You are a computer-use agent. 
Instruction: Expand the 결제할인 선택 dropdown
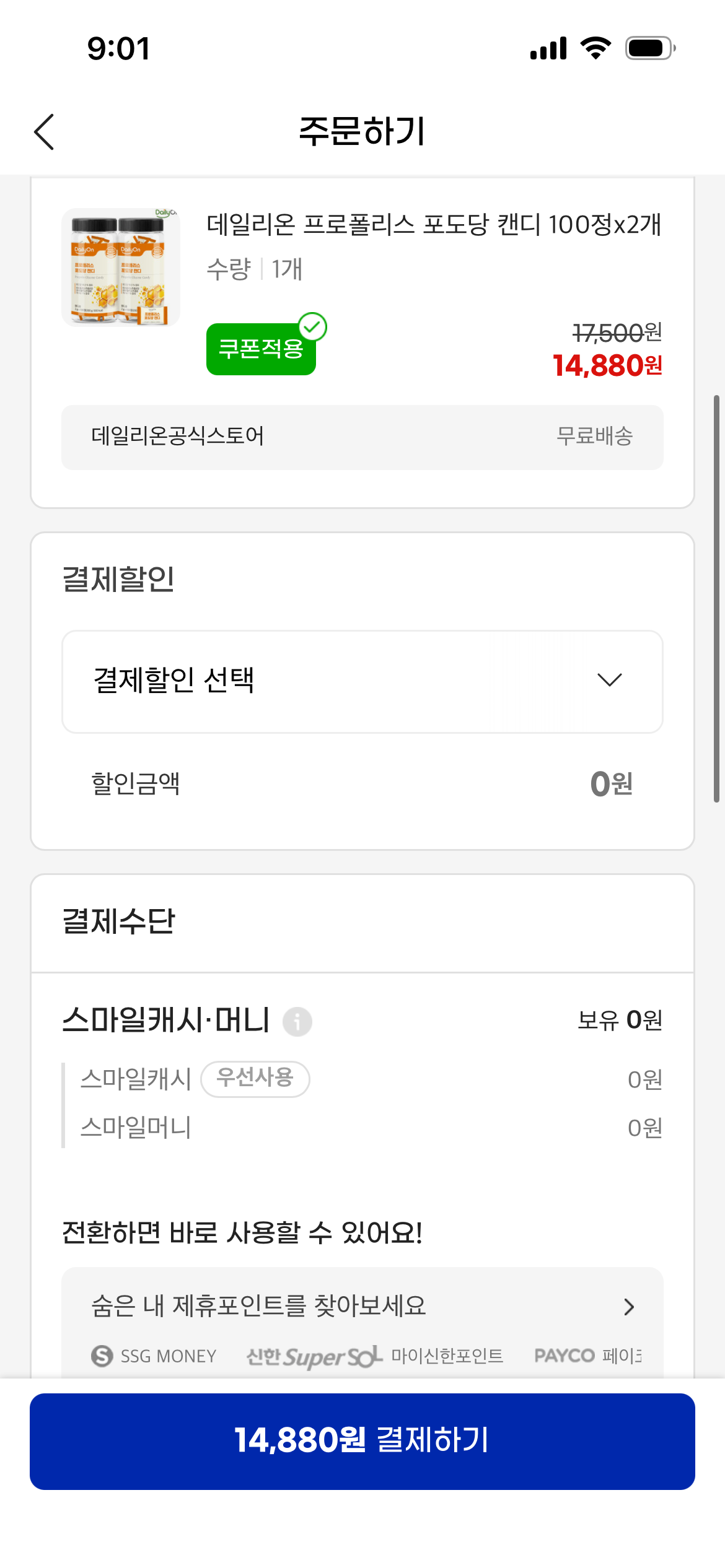tap(362, 681)
